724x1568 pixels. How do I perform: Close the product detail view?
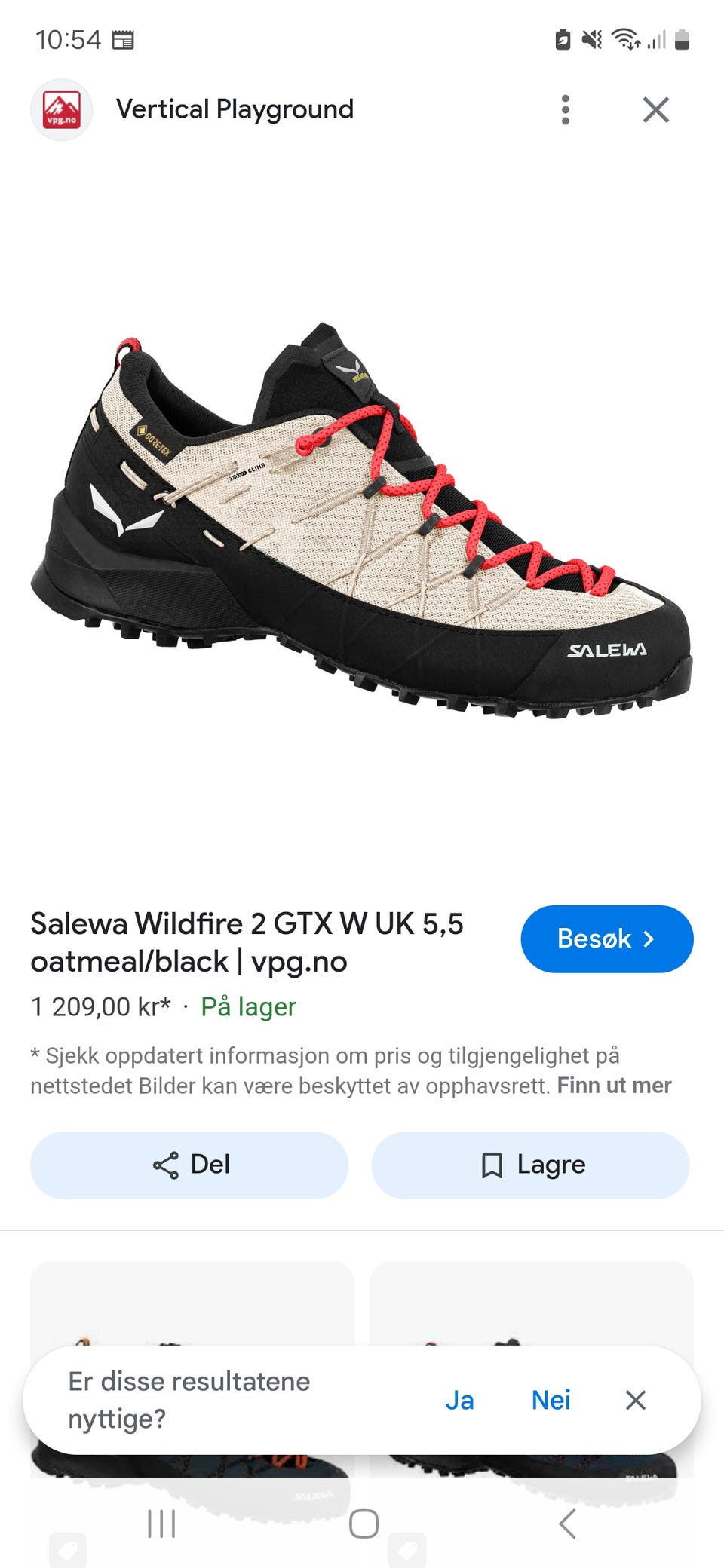[655, 109]
